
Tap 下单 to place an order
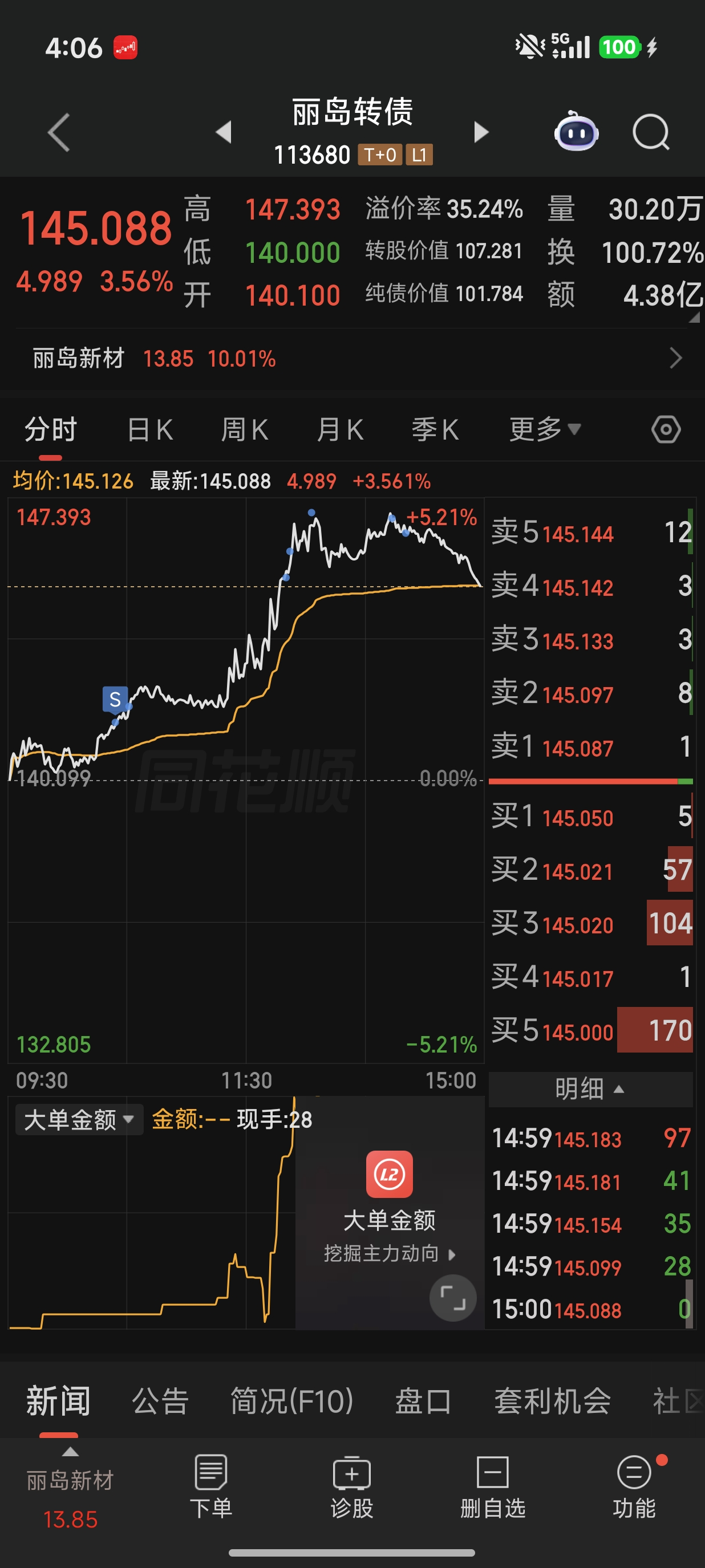tap(210, 1485)
